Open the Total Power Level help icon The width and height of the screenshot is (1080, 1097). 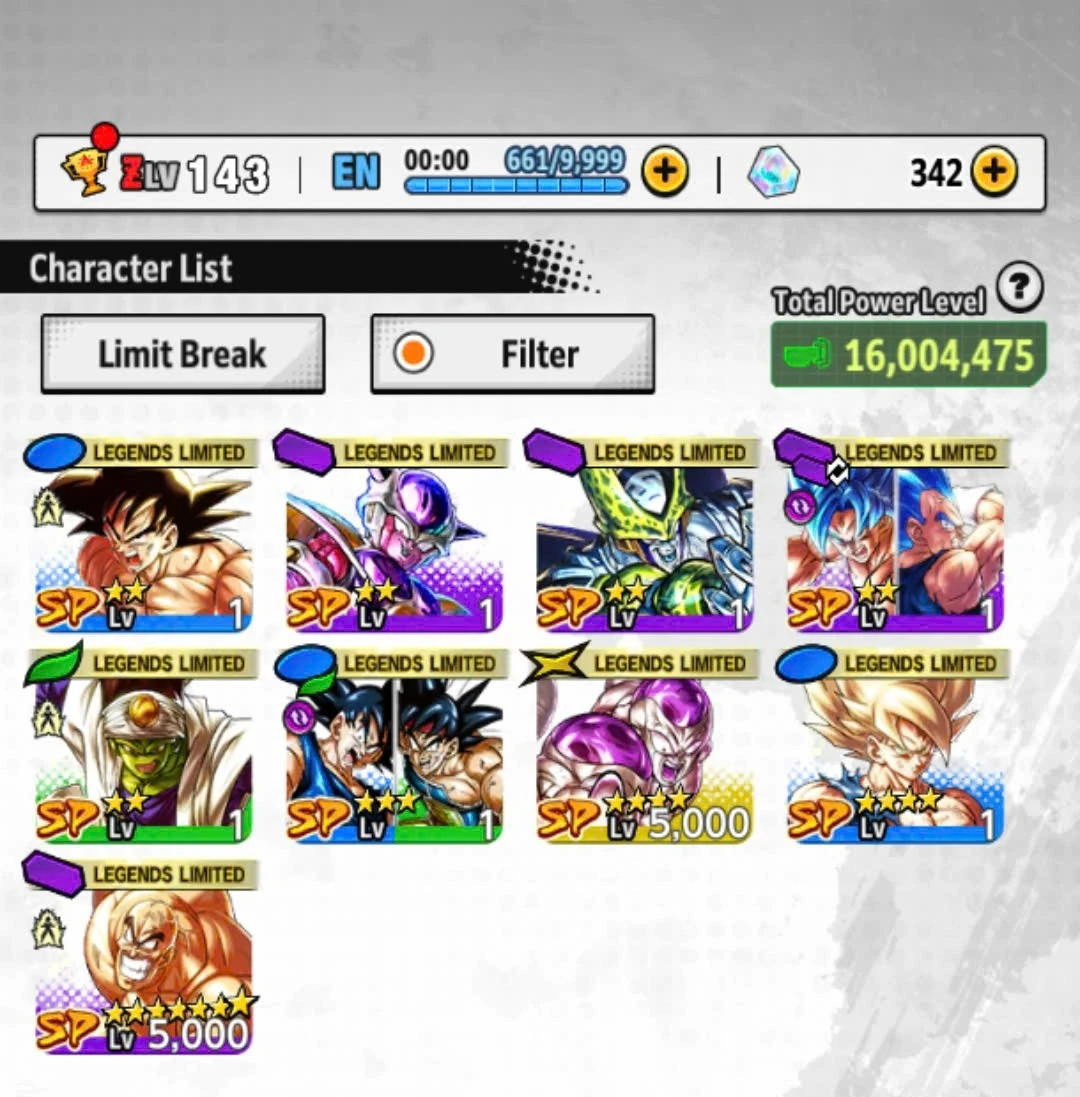click(x=1019, y=290)
